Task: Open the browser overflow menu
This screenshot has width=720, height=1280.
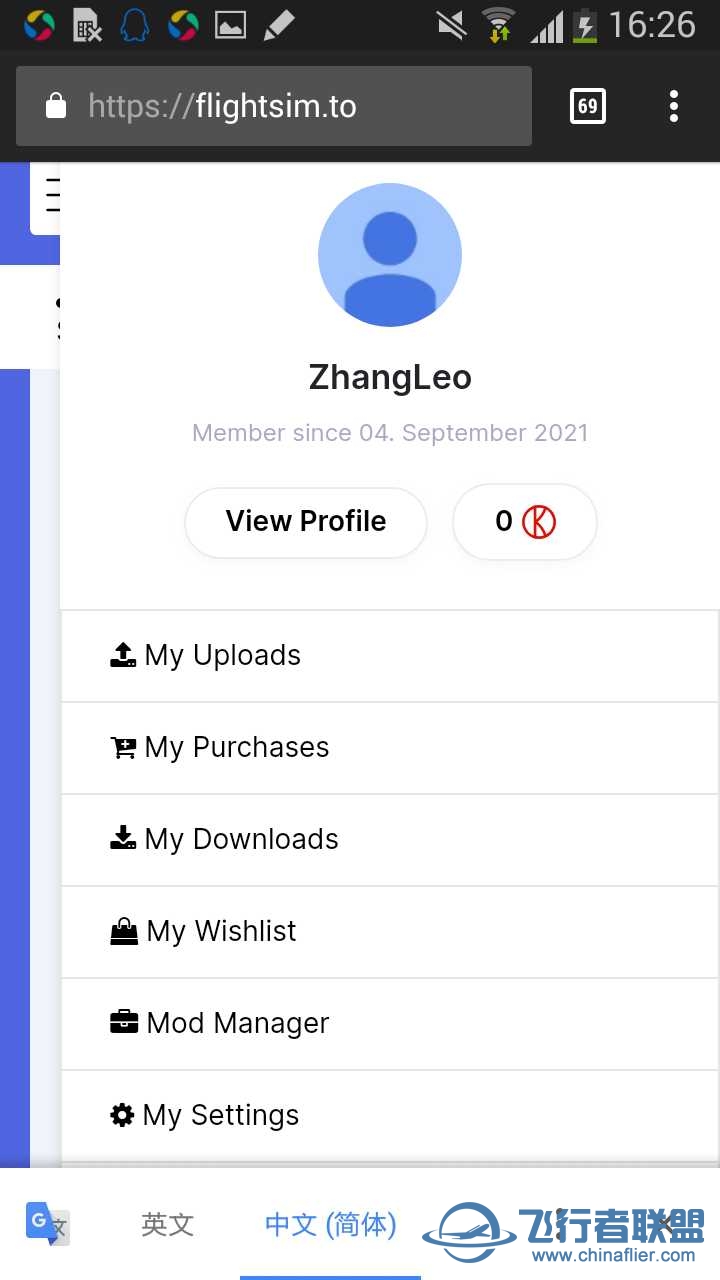Action: [674, 106]
